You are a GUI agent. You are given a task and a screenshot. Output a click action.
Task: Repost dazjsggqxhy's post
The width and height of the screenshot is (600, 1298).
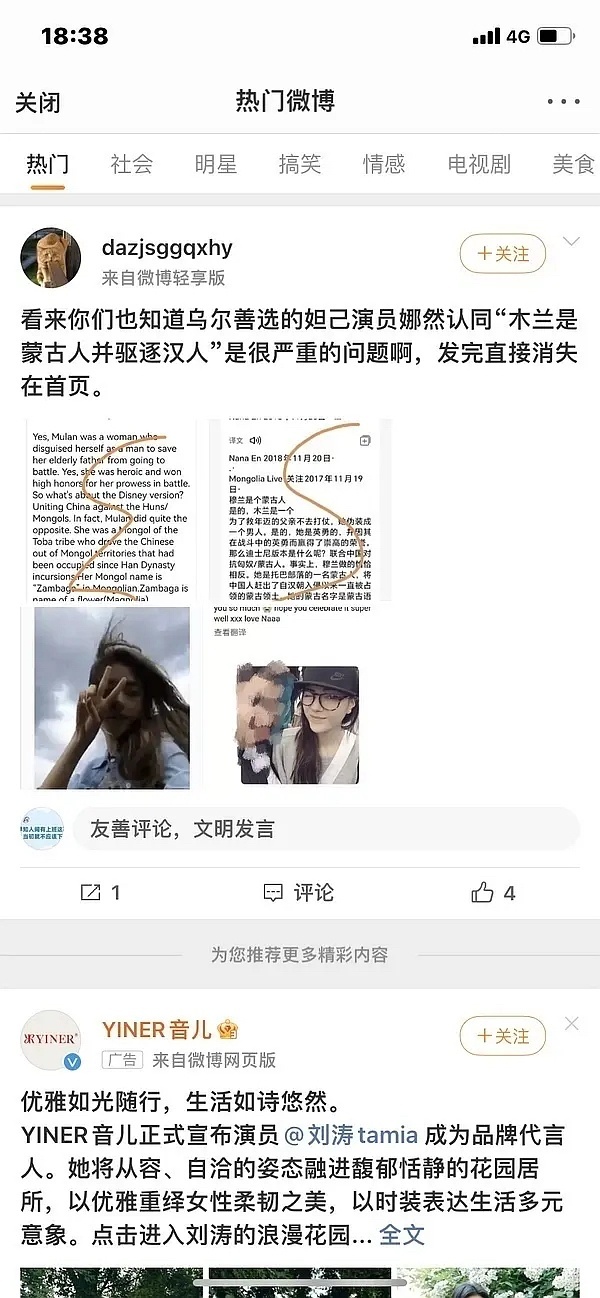tap(100, 892)
